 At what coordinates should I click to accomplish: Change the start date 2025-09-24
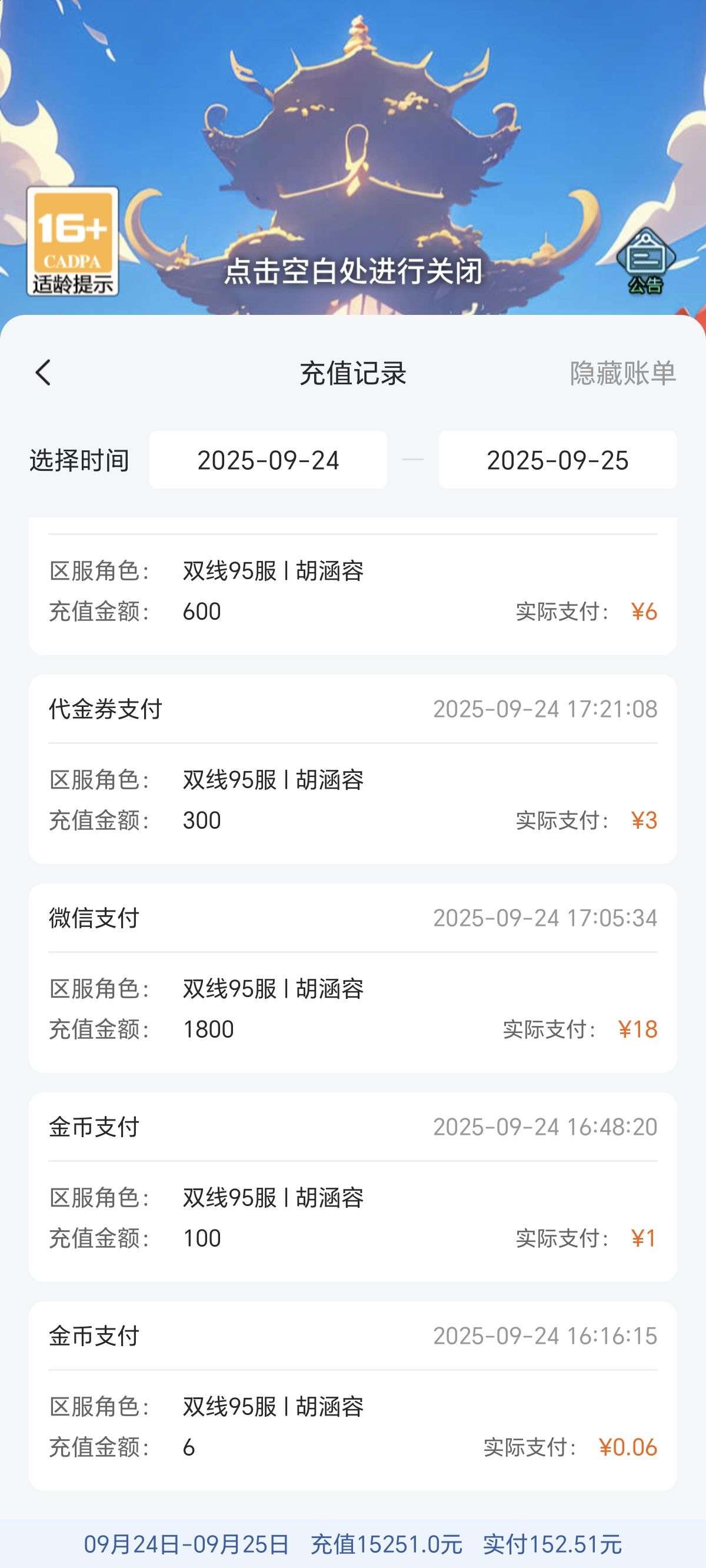tap(268, 460)
